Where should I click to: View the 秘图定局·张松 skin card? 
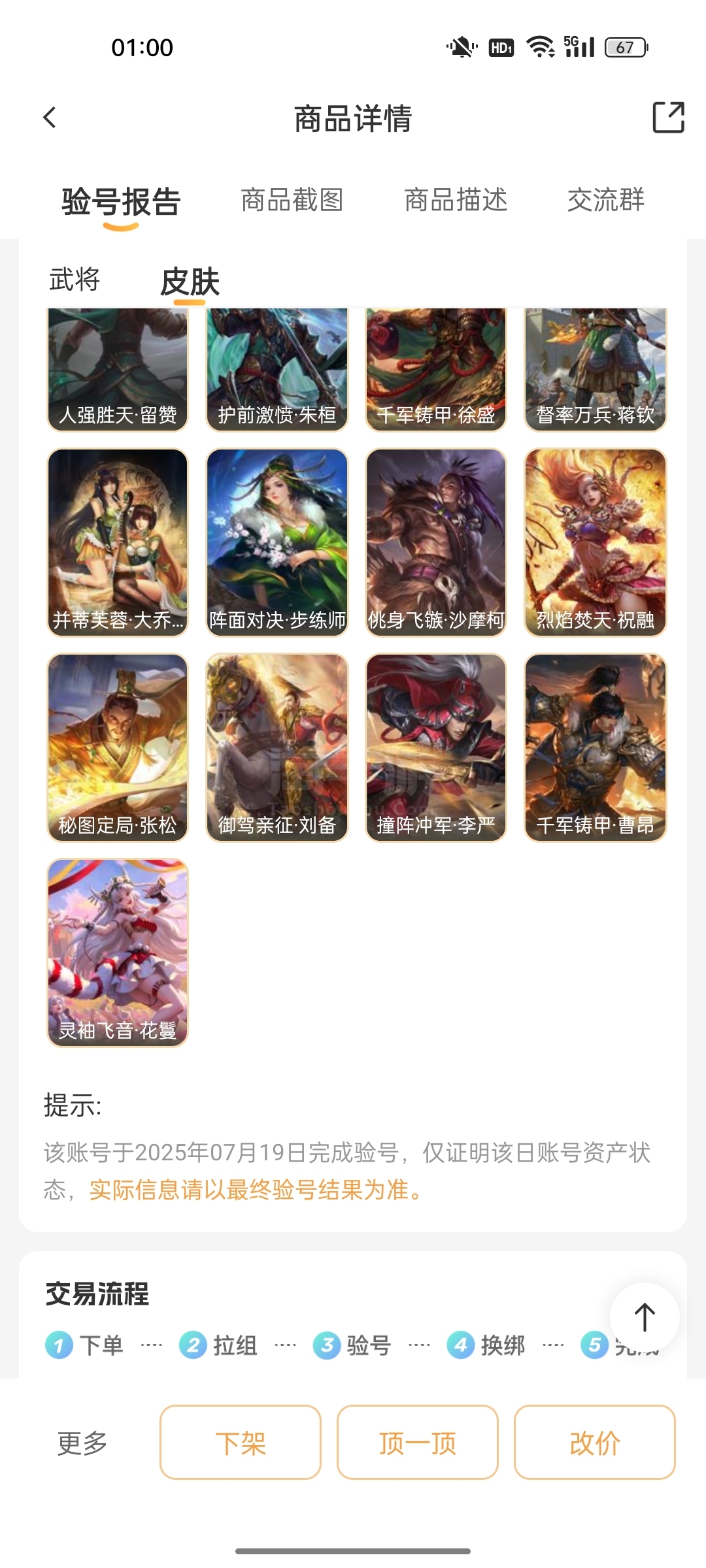(x=118, y=747)
